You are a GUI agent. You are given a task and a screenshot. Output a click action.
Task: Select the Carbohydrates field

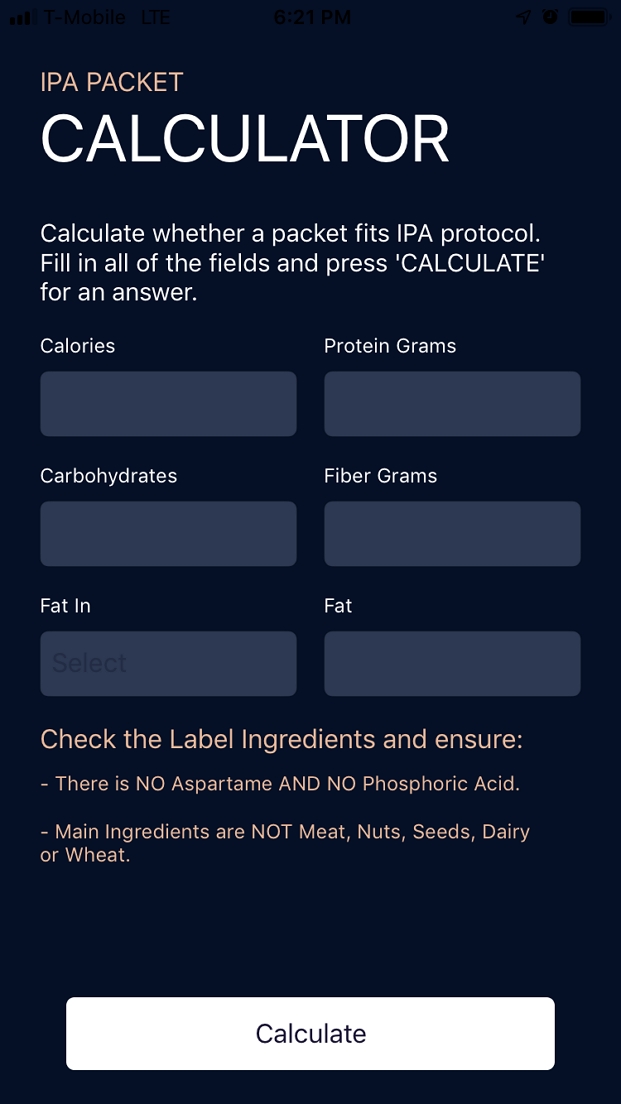168,534
